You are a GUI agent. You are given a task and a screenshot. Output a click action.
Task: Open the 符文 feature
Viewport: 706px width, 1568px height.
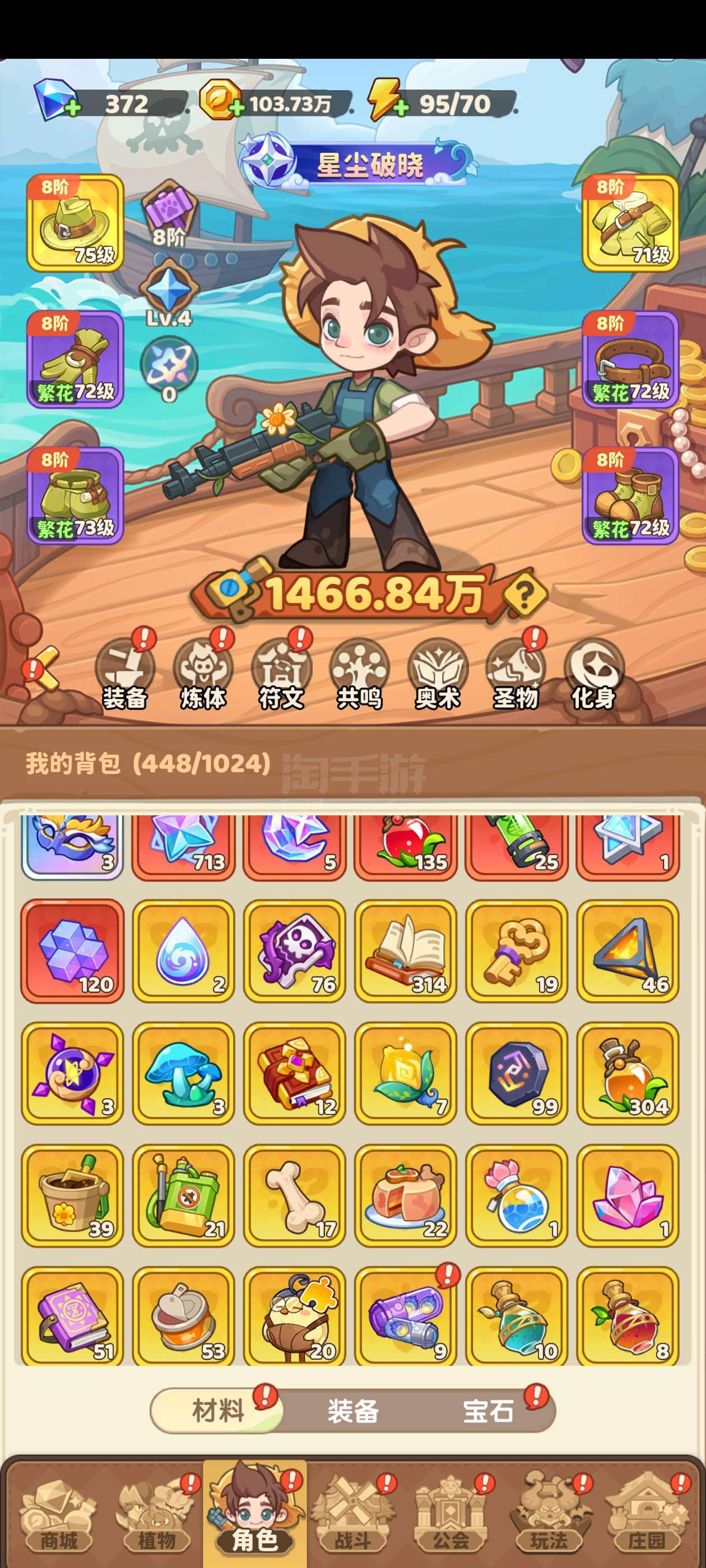[281, 675]
